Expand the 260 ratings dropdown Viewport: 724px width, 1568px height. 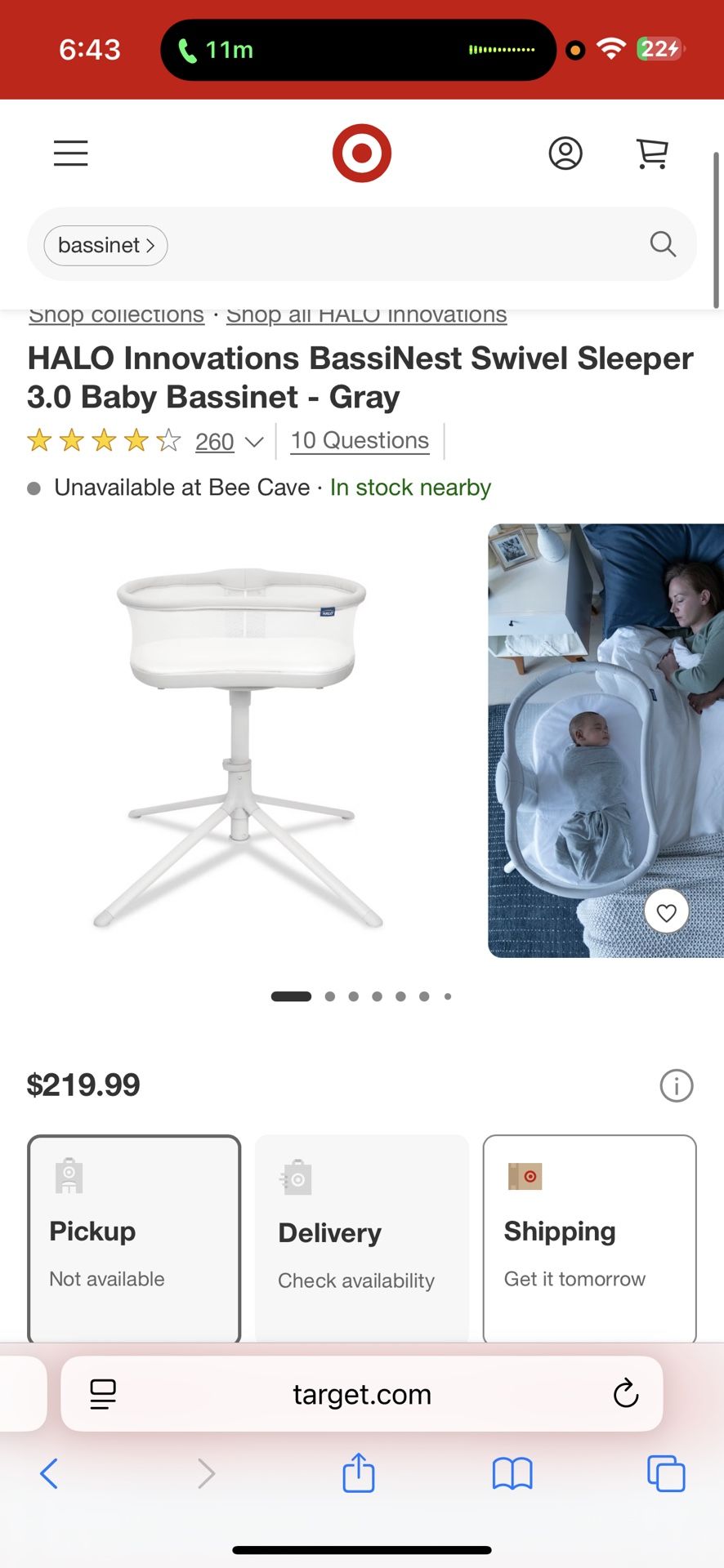pyautogui.click(x=230, y=442)
